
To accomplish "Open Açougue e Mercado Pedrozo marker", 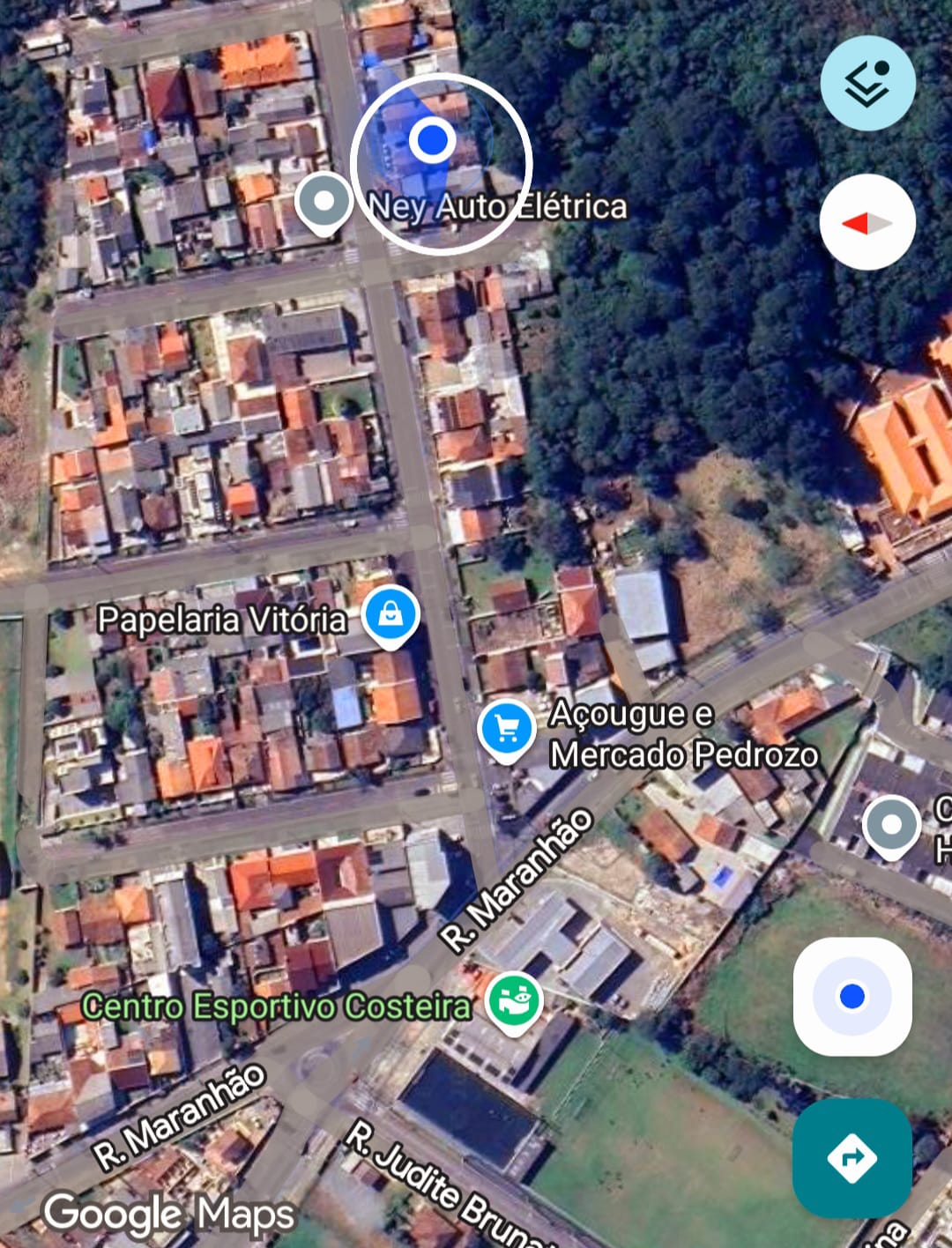I will pyautogui.click(x=506, y=729).
